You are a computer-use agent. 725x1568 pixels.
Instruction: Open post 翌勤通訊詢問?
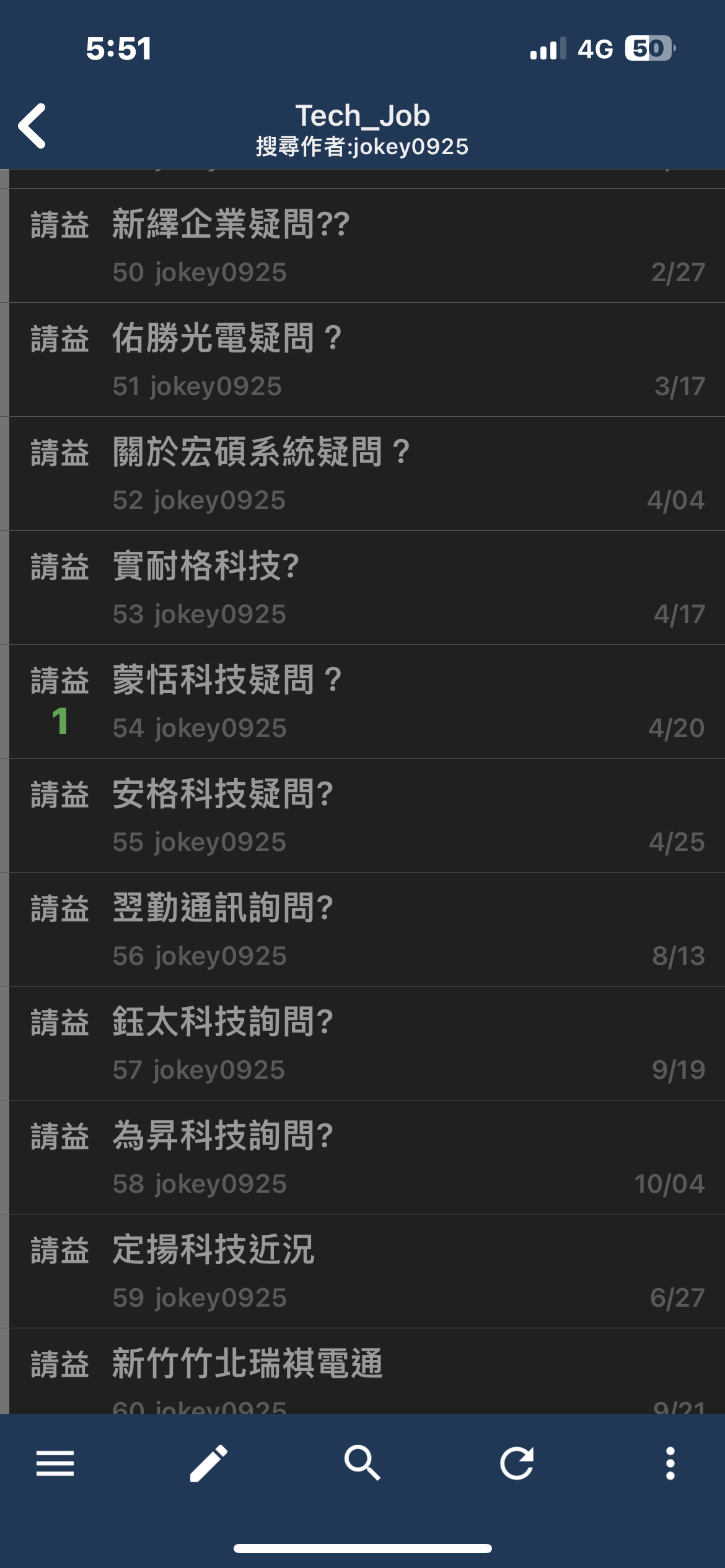[367, 930]
